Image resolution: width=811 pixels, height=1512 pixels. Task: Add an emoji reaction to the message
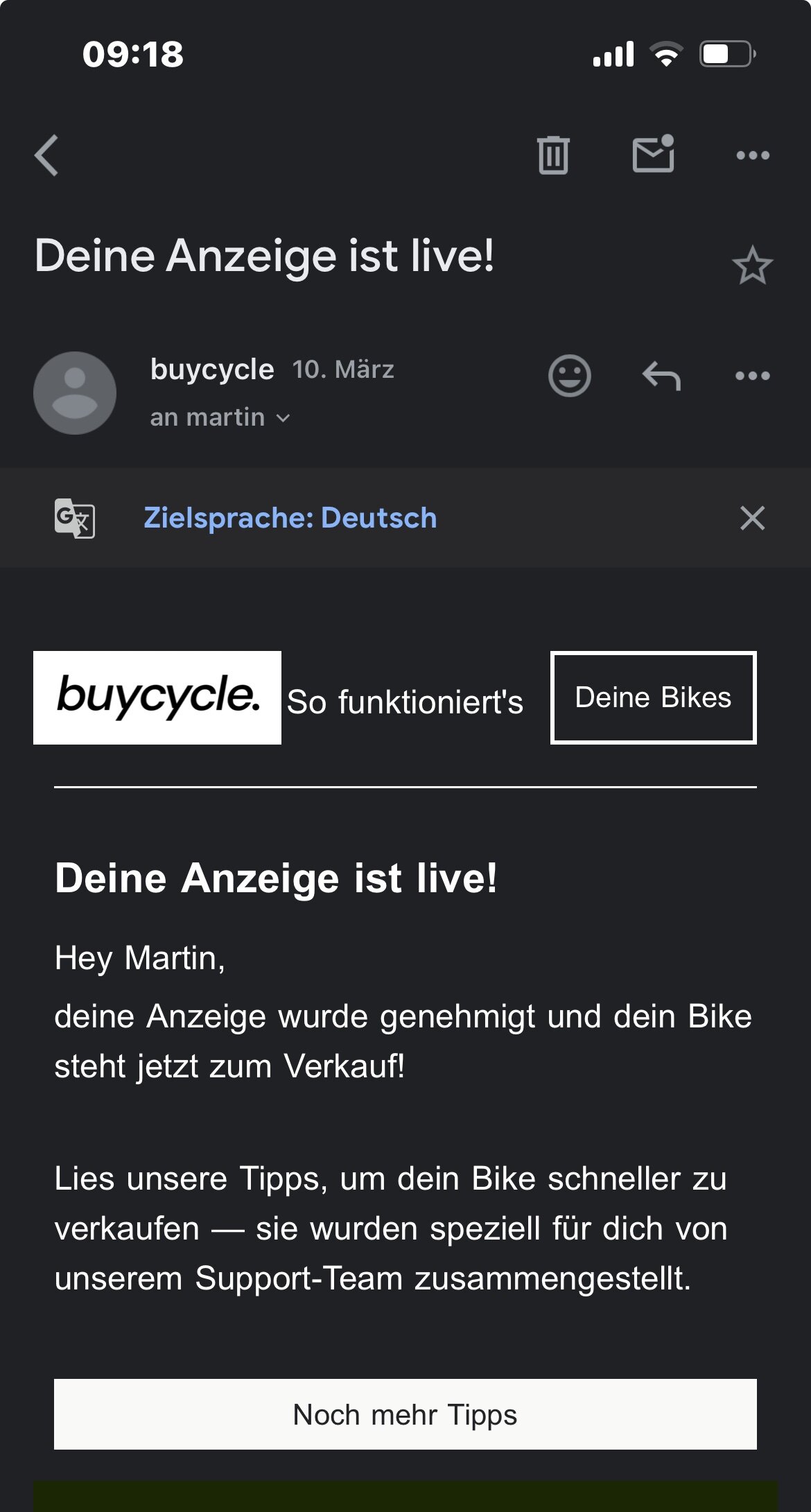point(570,376)
